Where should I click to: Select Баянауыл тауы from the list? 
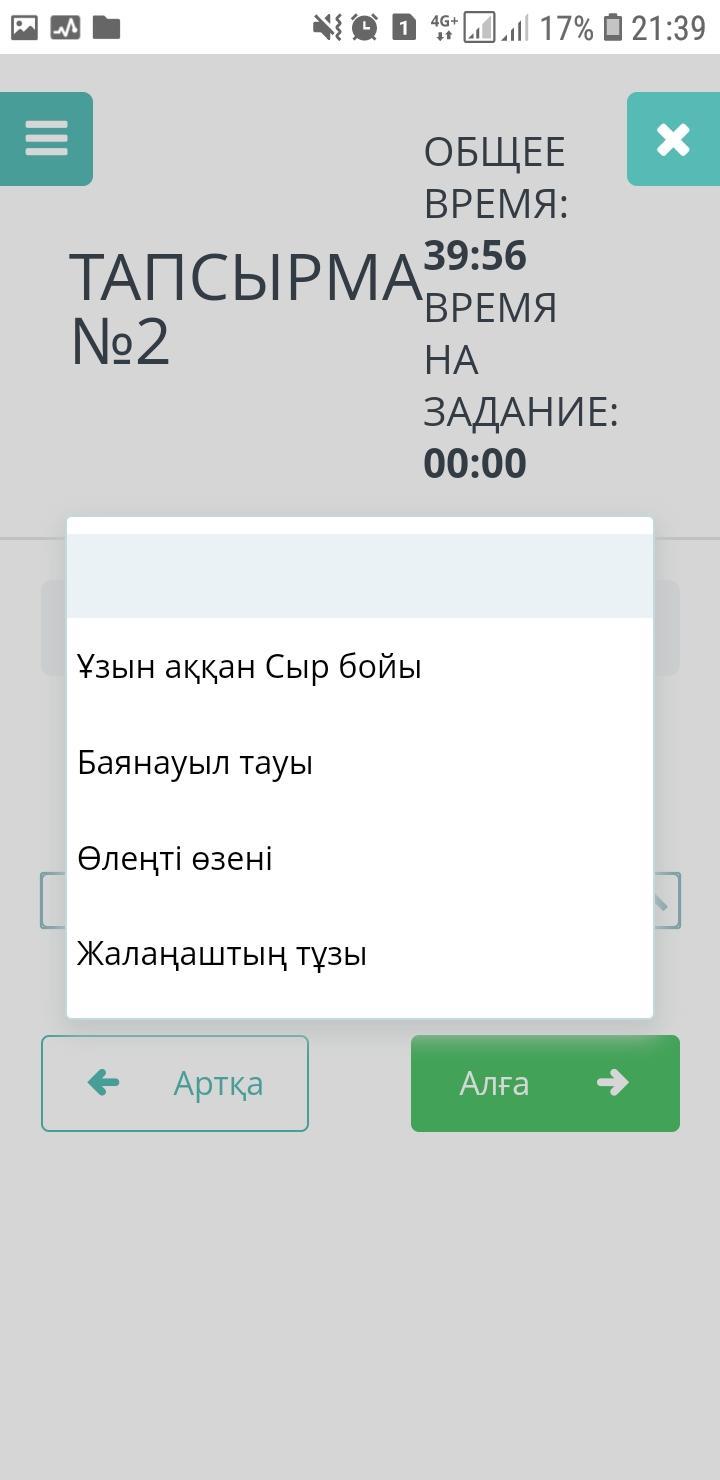click(x=196, y=763)
